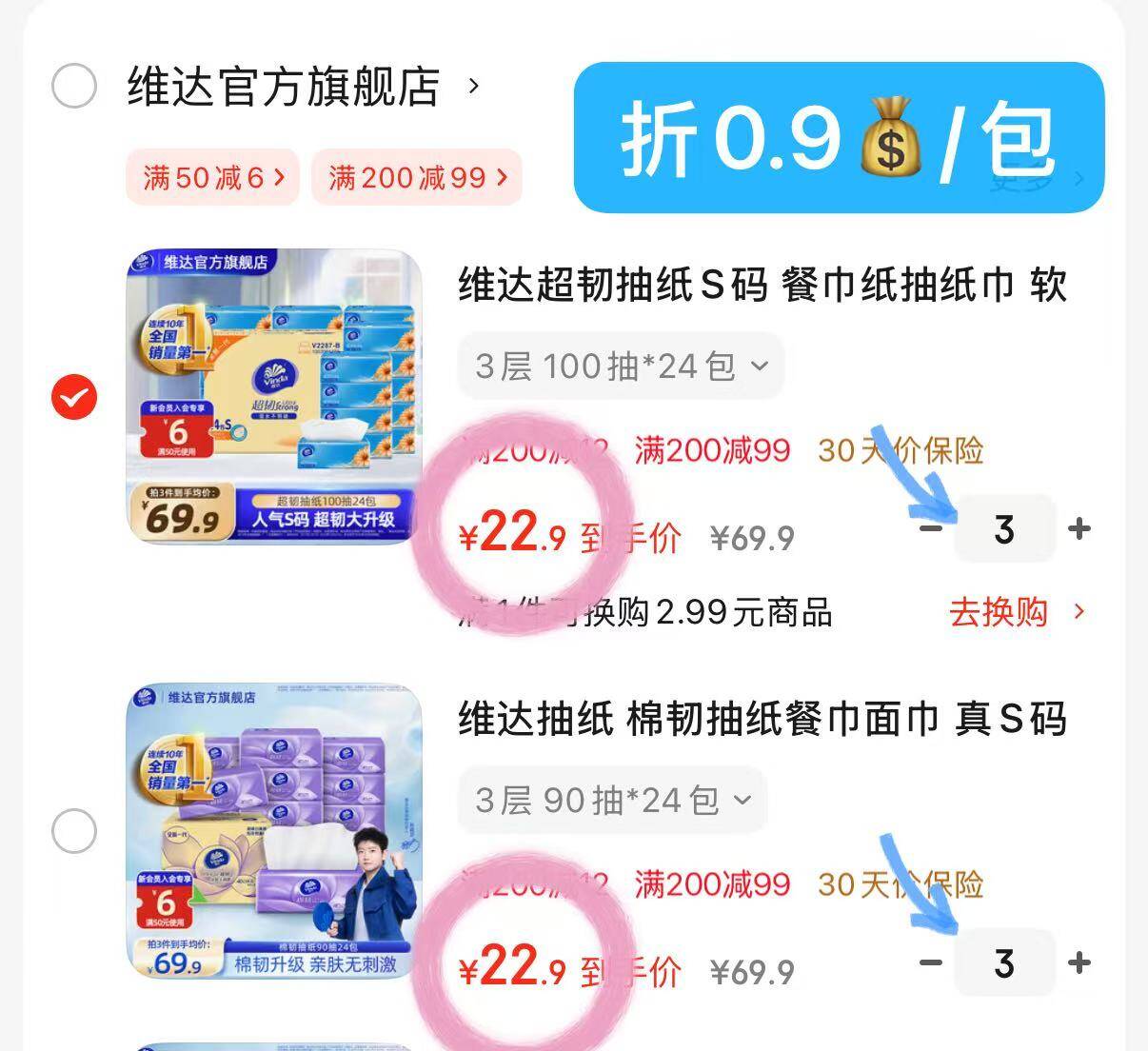Open the 维达棉韧抽纸 product image

(274, 831)
